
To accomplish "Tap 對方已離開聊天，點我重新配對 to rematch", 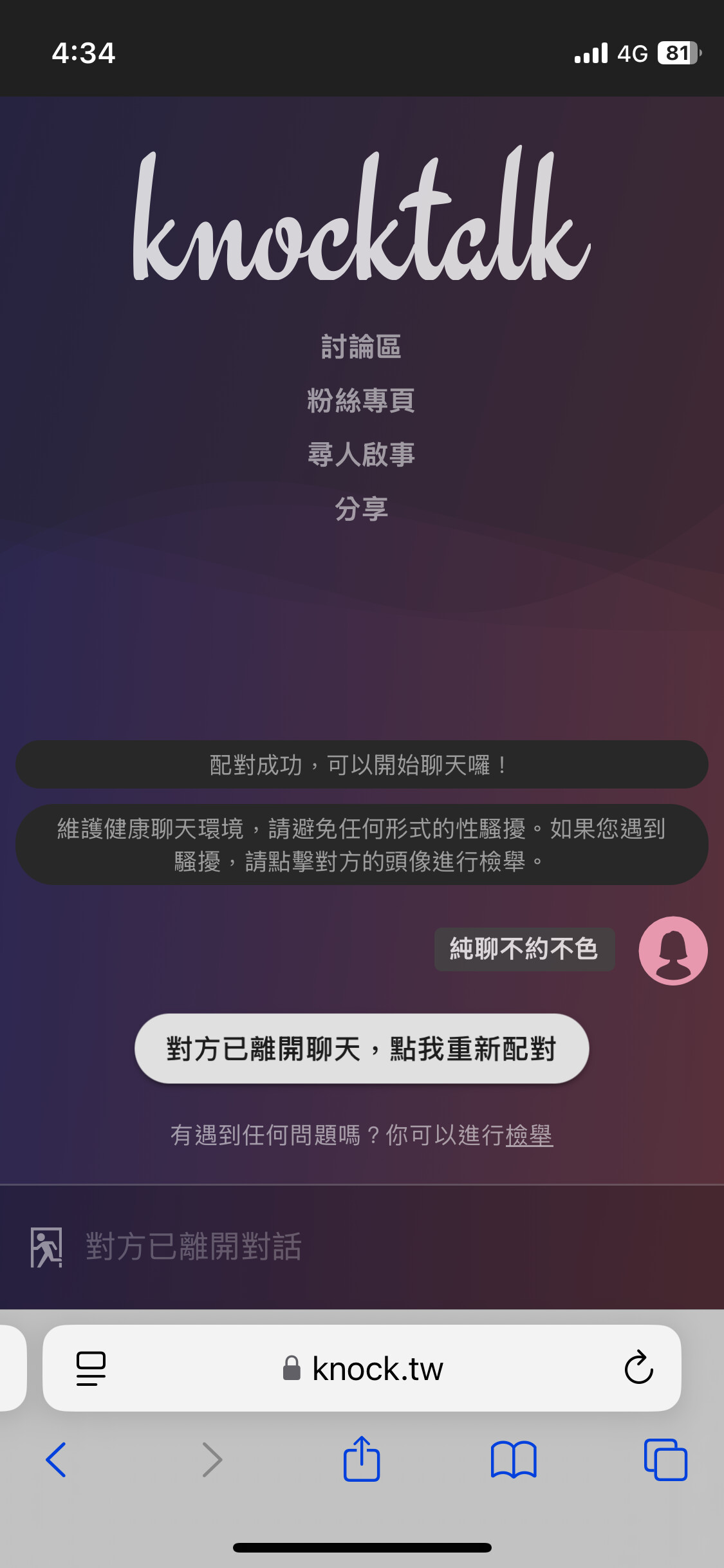I will pyautogui.click(x=362, y=1049).
